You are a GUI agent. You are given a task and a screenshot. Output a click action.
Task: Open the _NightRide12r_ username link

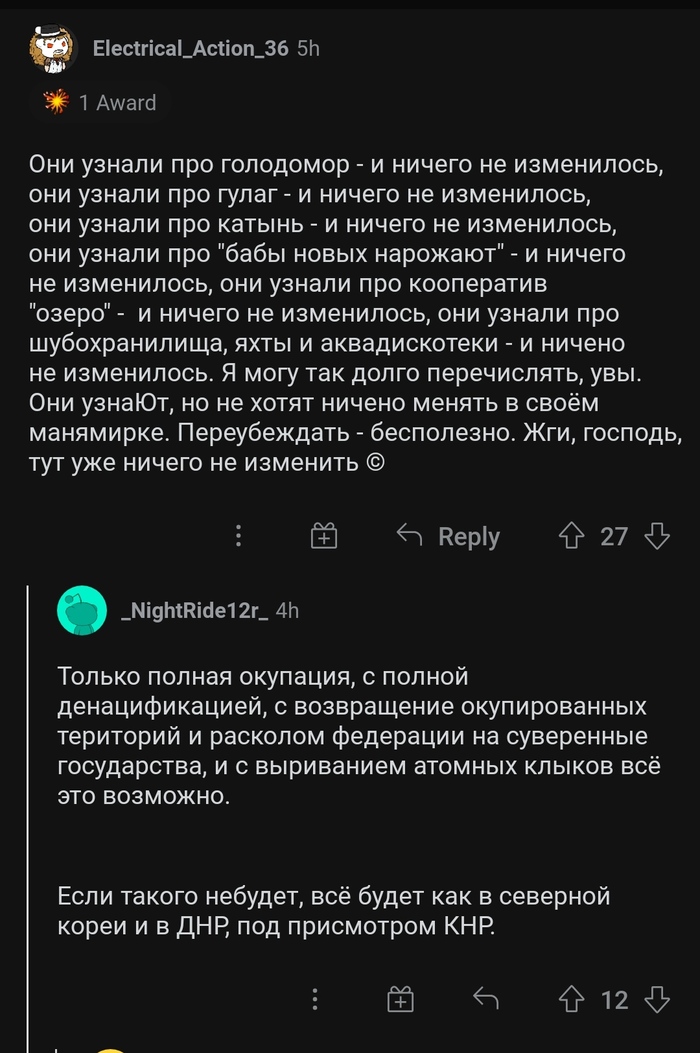click(x=194, y=610)
